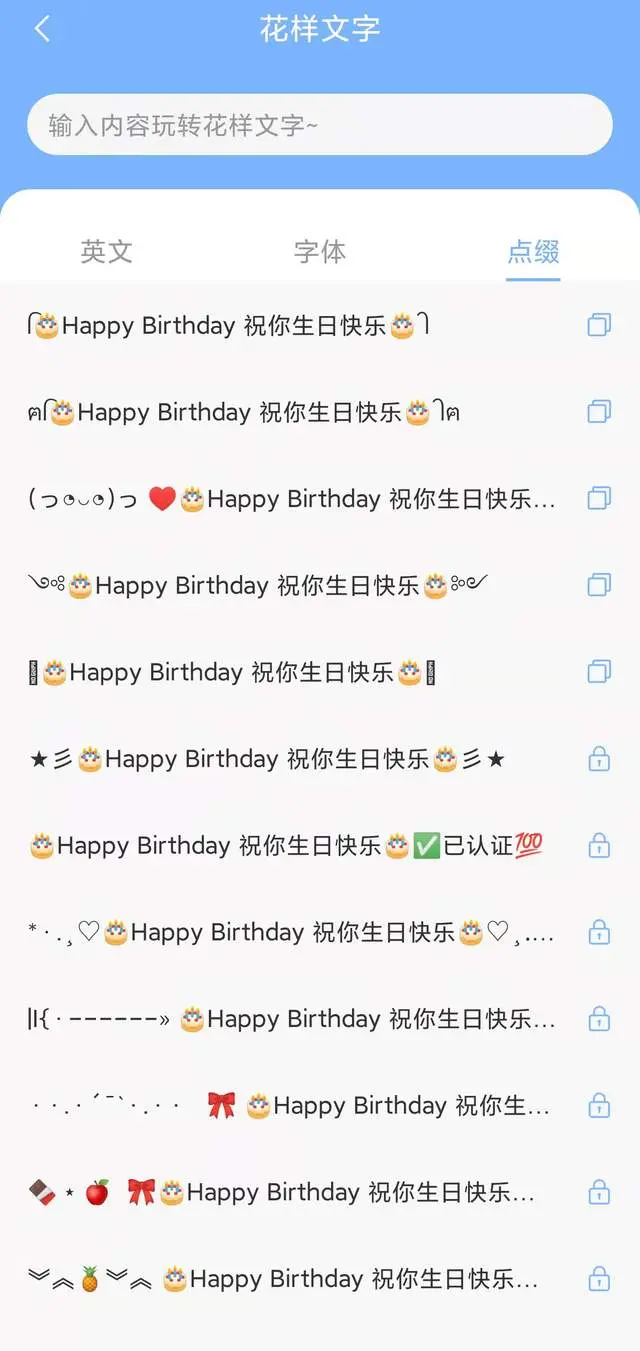Go back using the top-left arrow
The height and width of the screenshot is (1351, 640).
coord(42,29)
